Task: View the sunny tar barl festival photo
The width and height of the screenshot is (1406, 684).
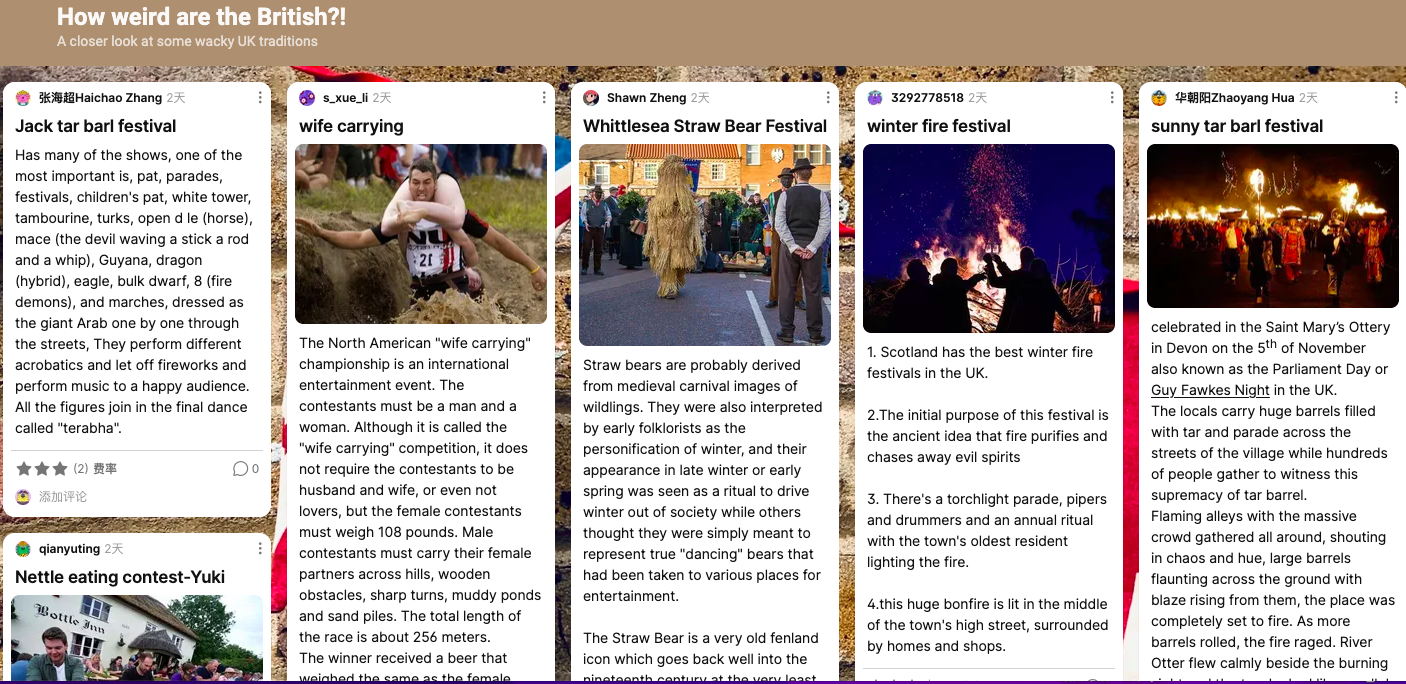Action: [x=1273, y=226]
